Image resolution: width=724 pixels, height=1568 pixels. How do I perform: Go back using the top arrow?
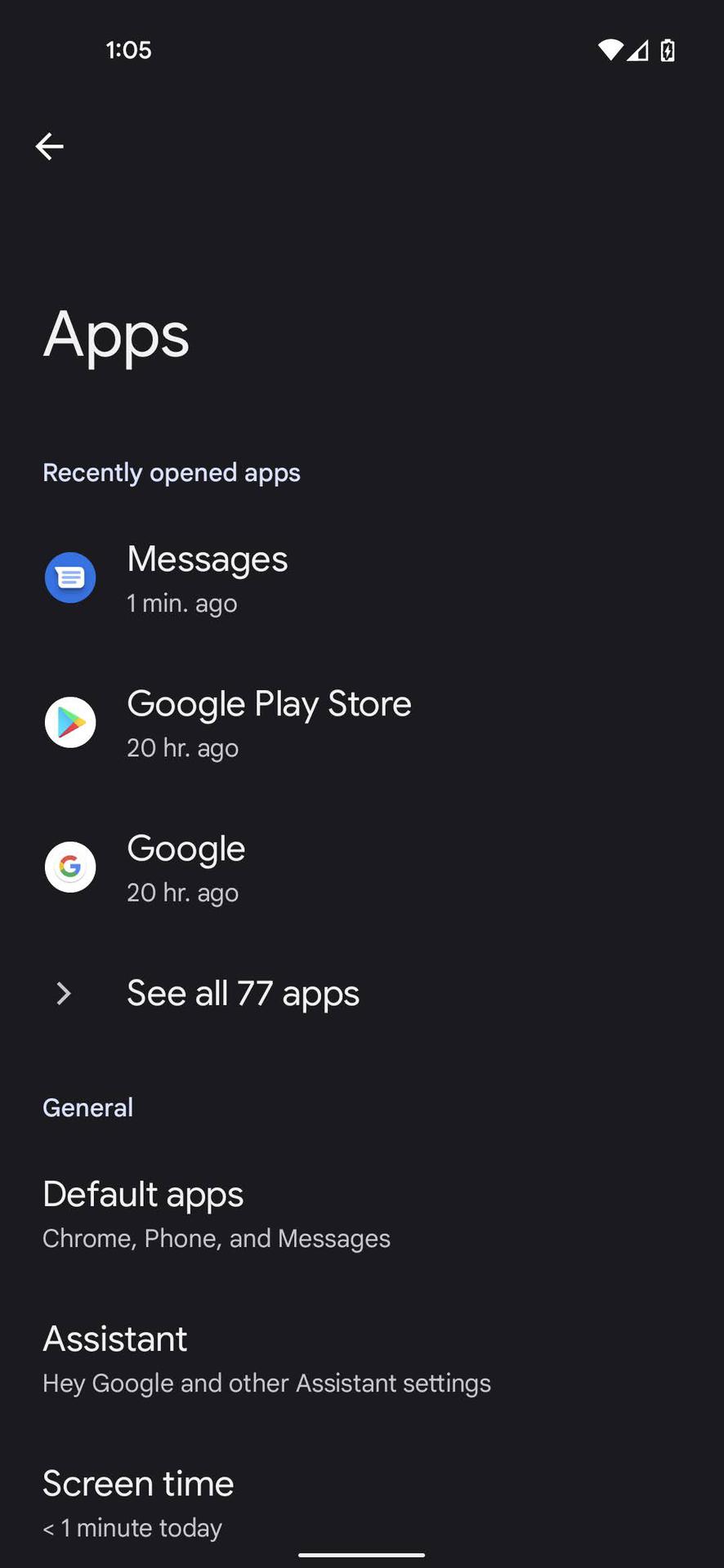pos(50,146)
